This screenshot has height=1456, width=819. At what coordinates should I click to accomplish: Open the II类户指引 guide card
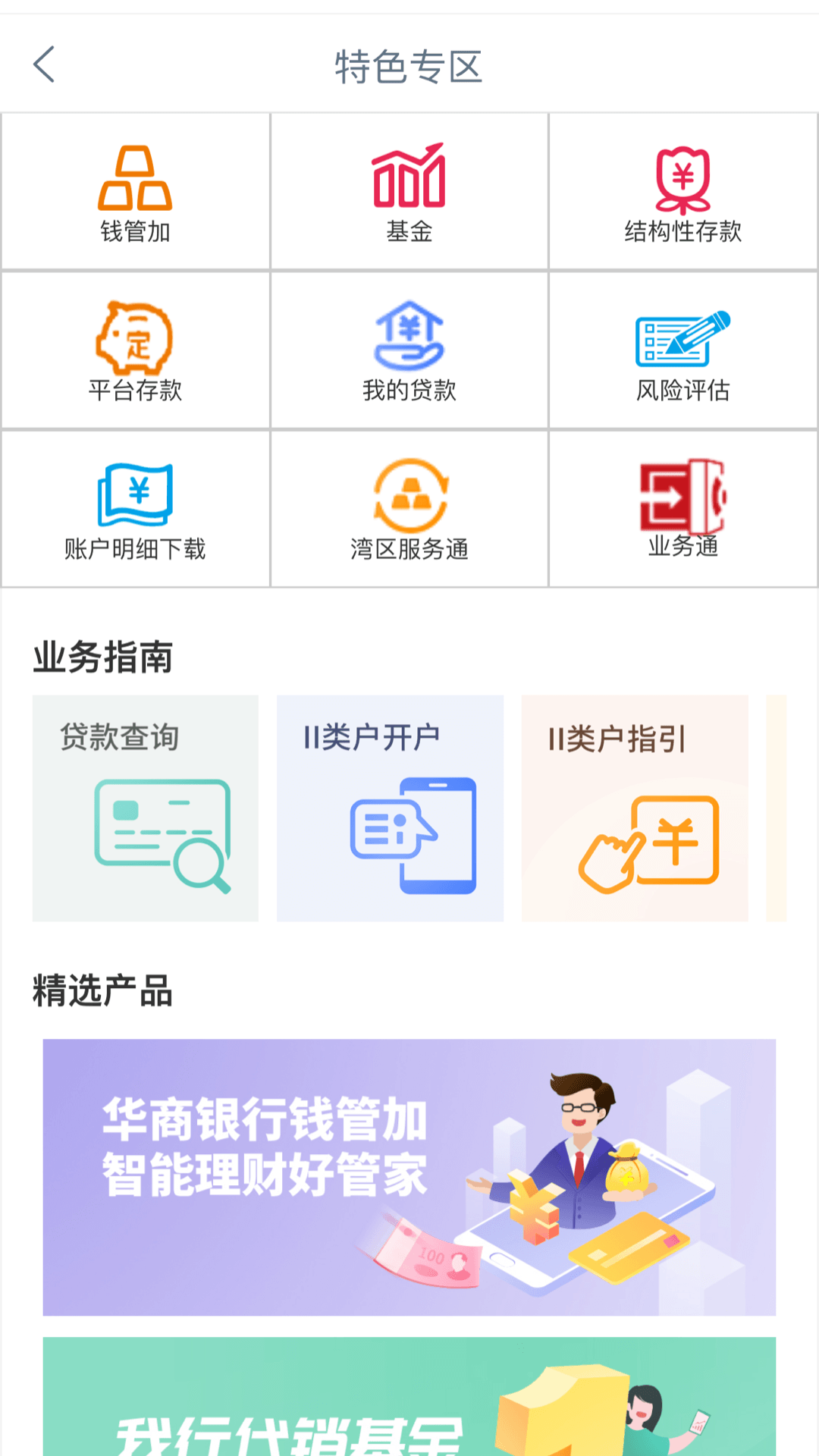[633, 808]
